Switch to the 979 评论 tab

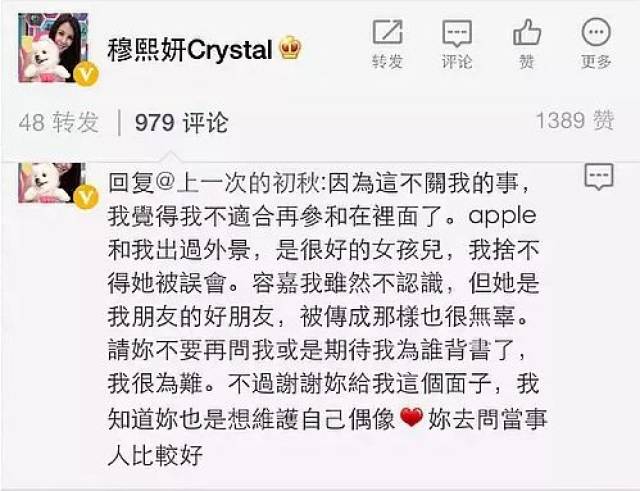(x=181, y=123)
